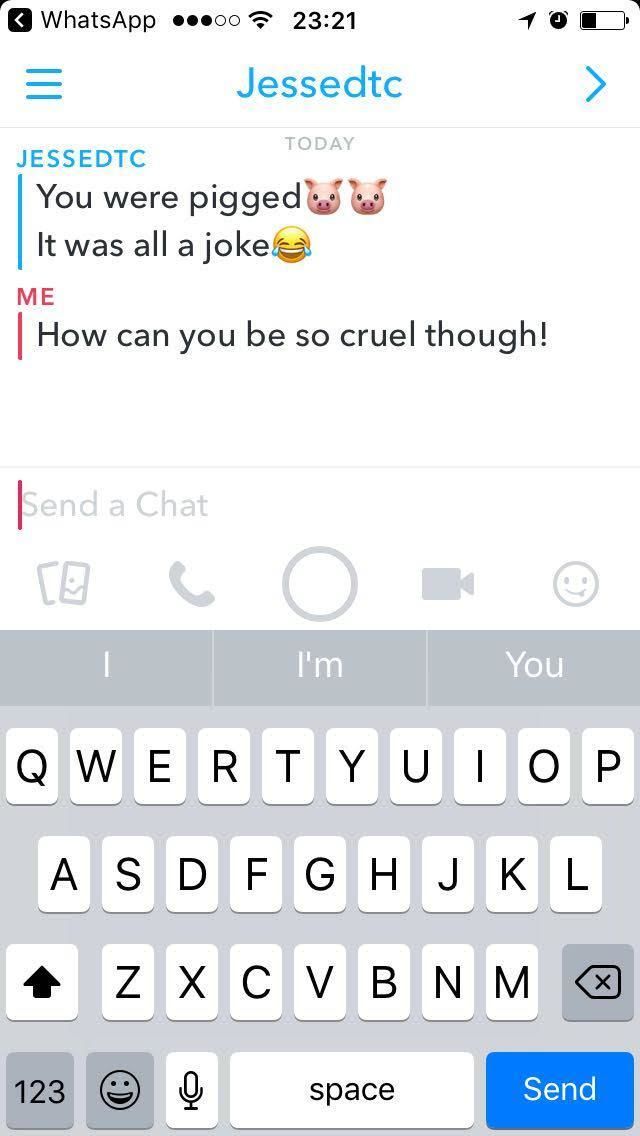640x1136 pixels.
Task: Open the emoji keyboard key
Action: pyautogui.click(x=120, y=1090)
